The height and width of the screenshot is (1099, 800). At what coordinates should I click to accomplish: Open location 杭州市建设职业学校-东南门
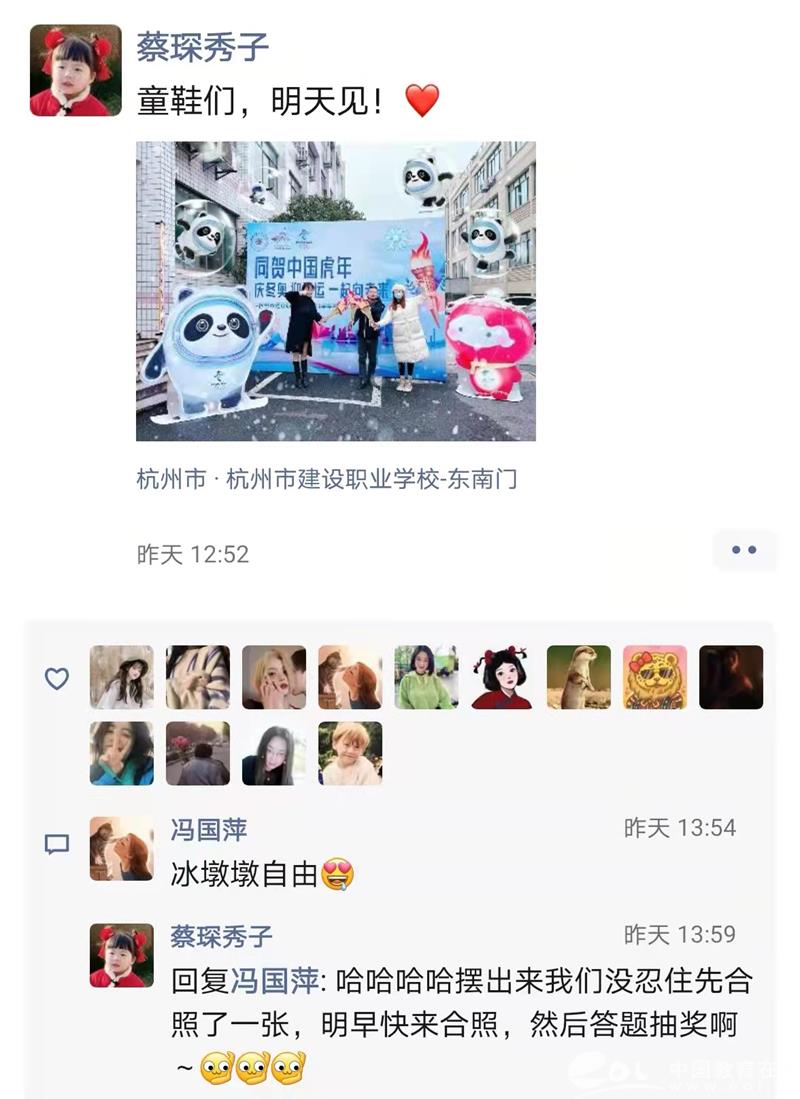coord(327,479)
